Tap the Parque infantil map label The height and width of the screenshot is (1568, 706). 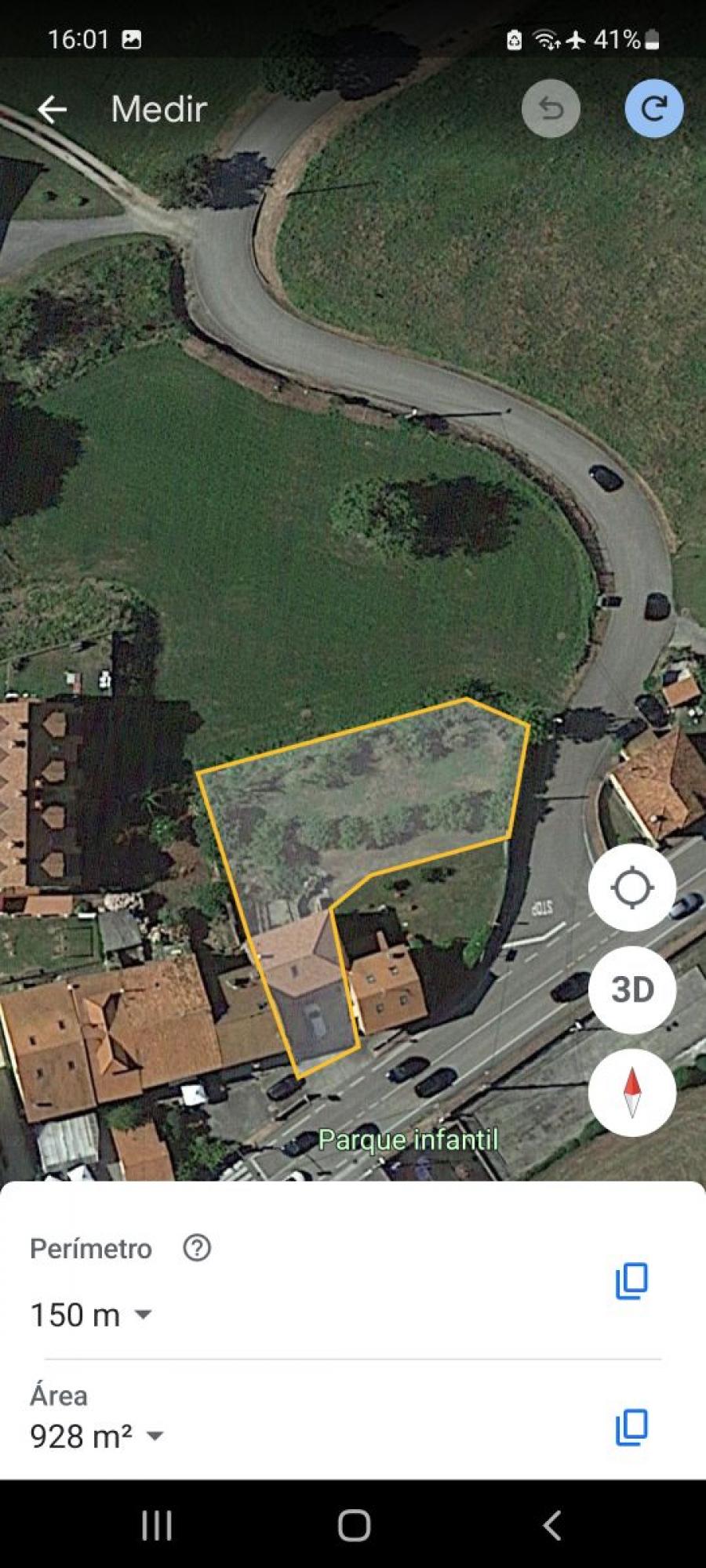pos(408,1139)
